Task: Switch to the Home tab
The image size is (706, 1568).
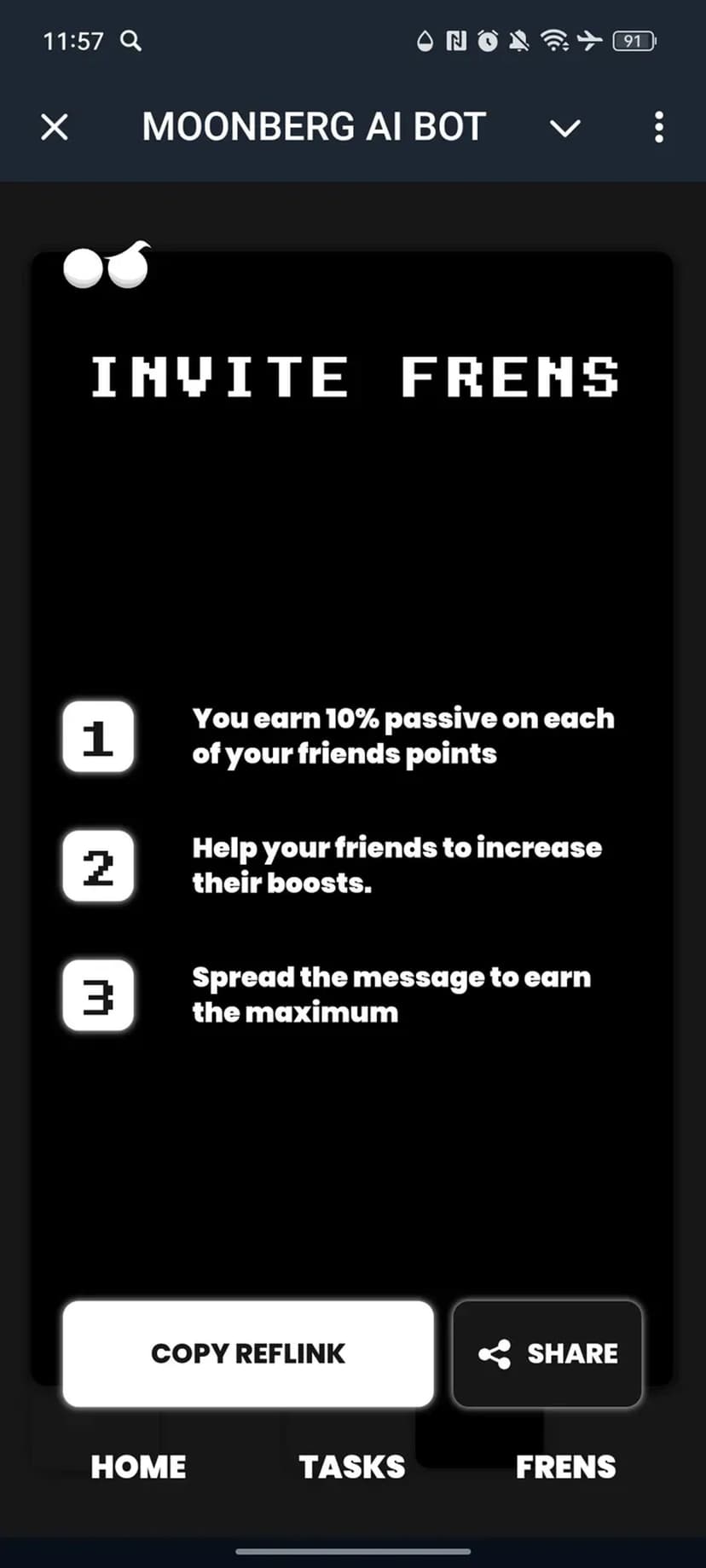Action: tap(138, 1467)
